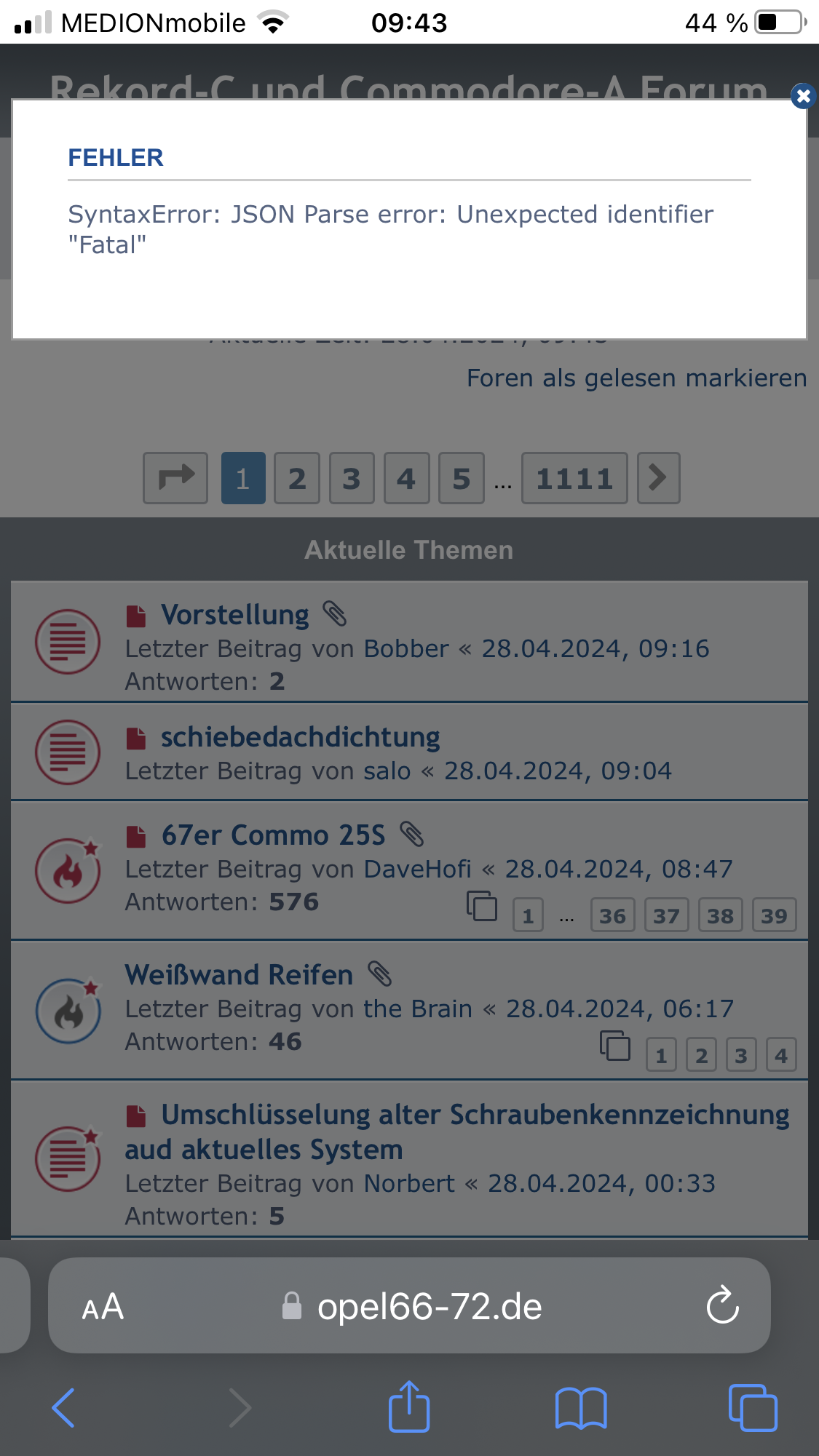Open the jump-to-page arrow button
Image resolution: width=819 pixels, height=1456 pixels.
point(175,478)
